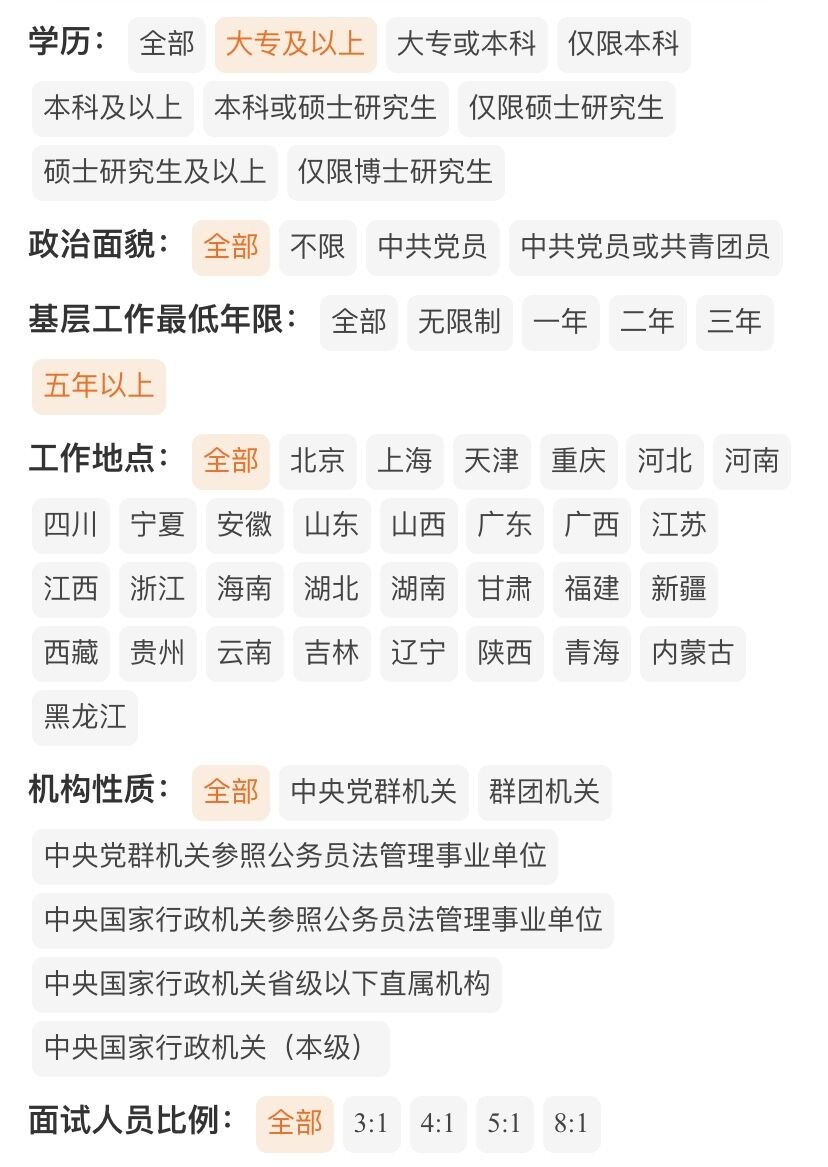Select 群团机关 institution type
This screenshot has height=1167, width=828.
(x=544, y=793)
